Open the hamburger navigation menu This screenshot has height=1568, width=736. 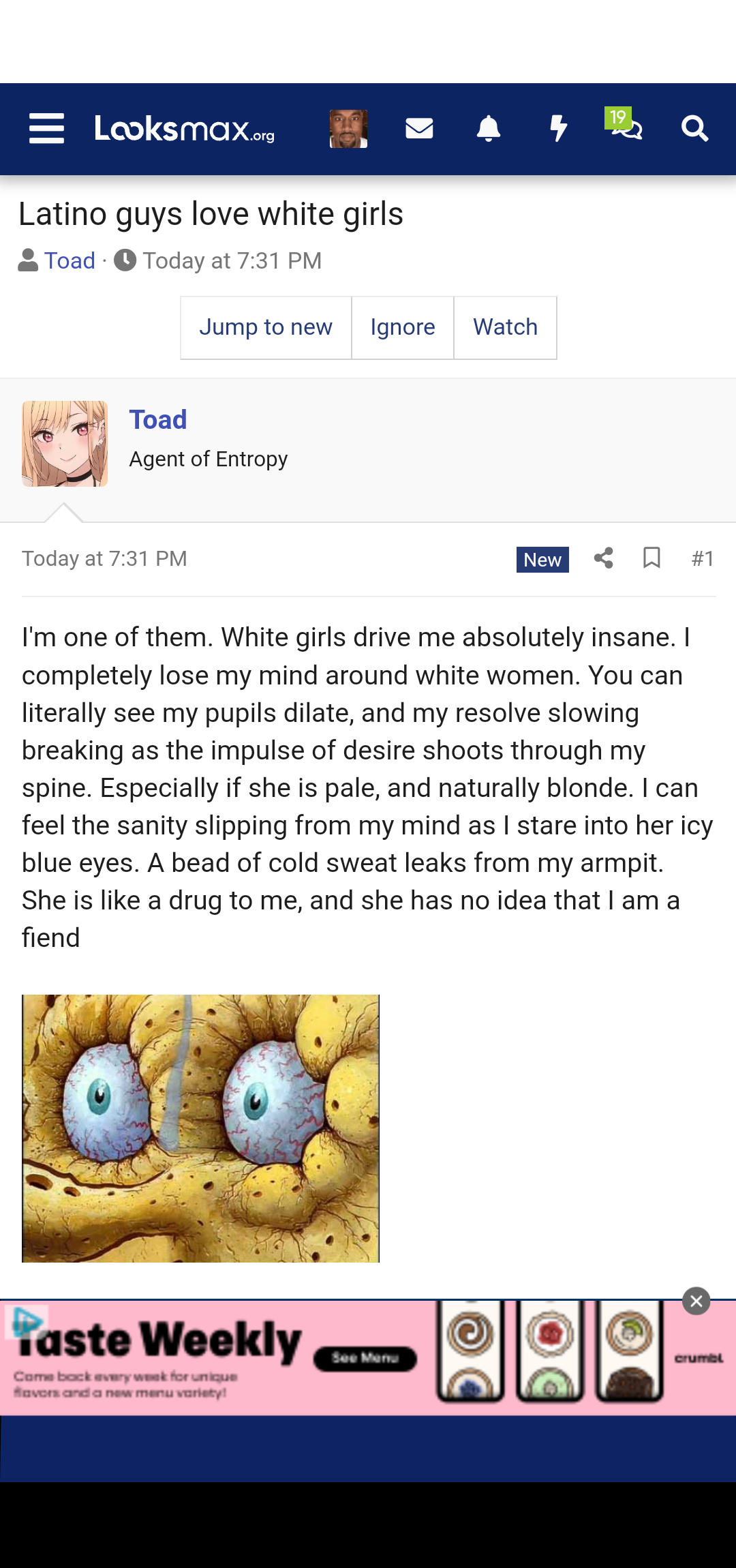coord(46,129)
